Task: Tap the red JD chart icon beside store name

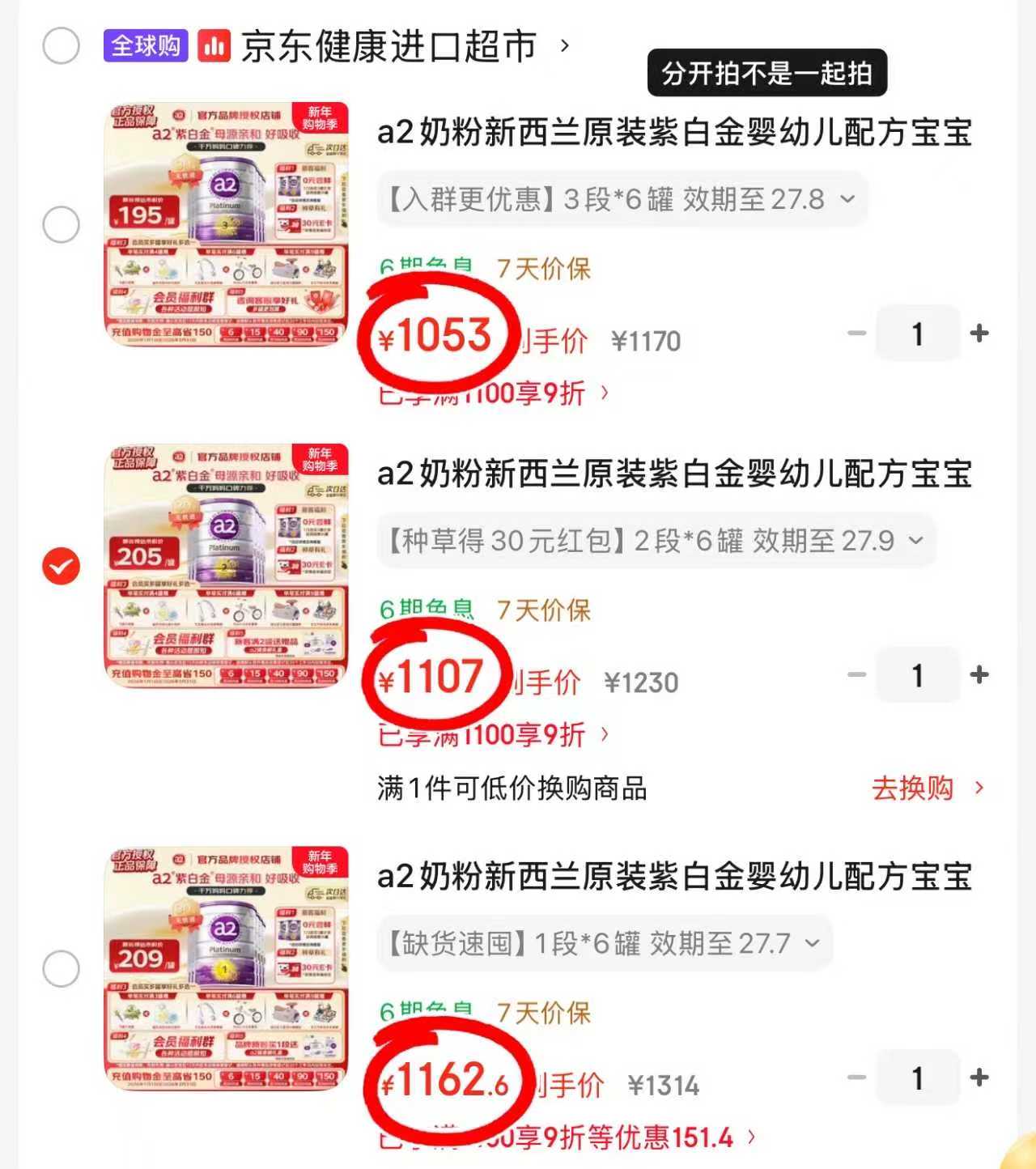Action: (214, 46)
